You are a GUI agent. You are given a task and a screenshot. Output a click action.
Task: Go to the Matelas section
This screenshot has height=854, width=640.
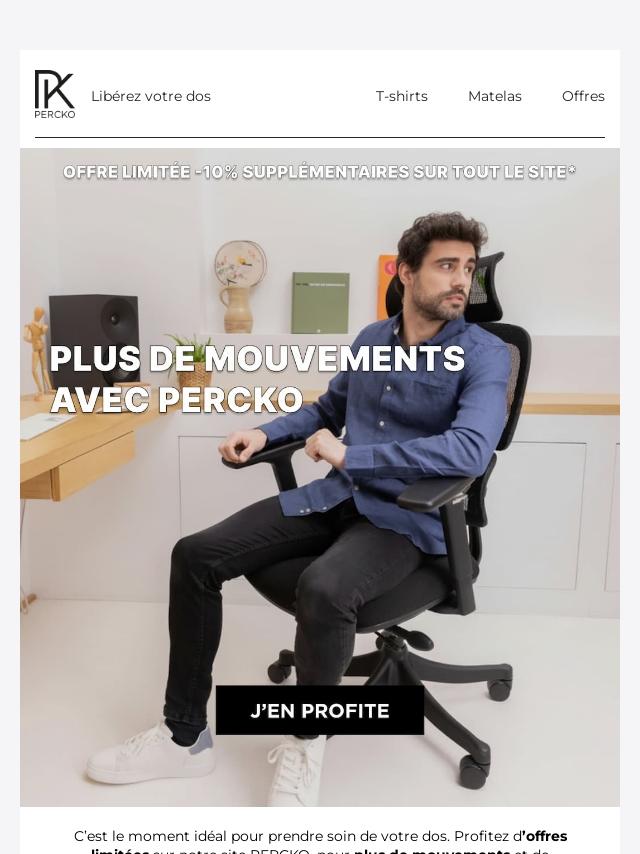[494, 96]
